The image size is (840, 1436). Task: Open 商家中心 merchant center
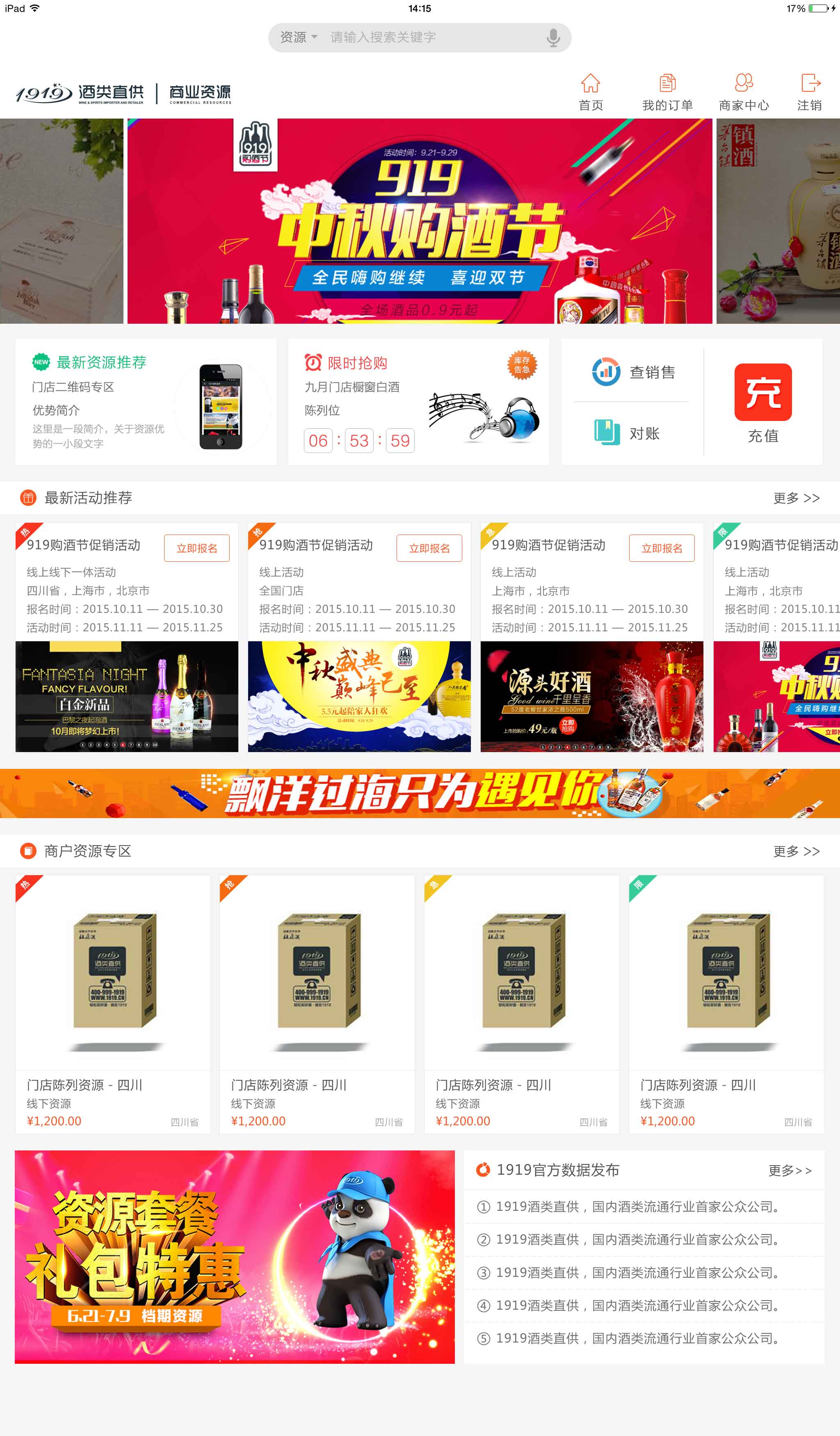[x=744, y=92]
